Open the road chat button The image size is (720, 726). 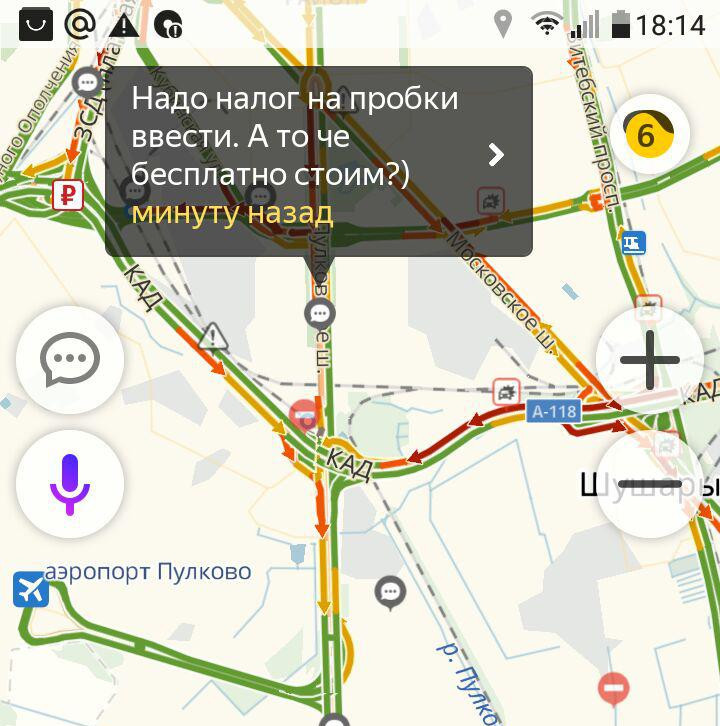click(x=70, y=360)
